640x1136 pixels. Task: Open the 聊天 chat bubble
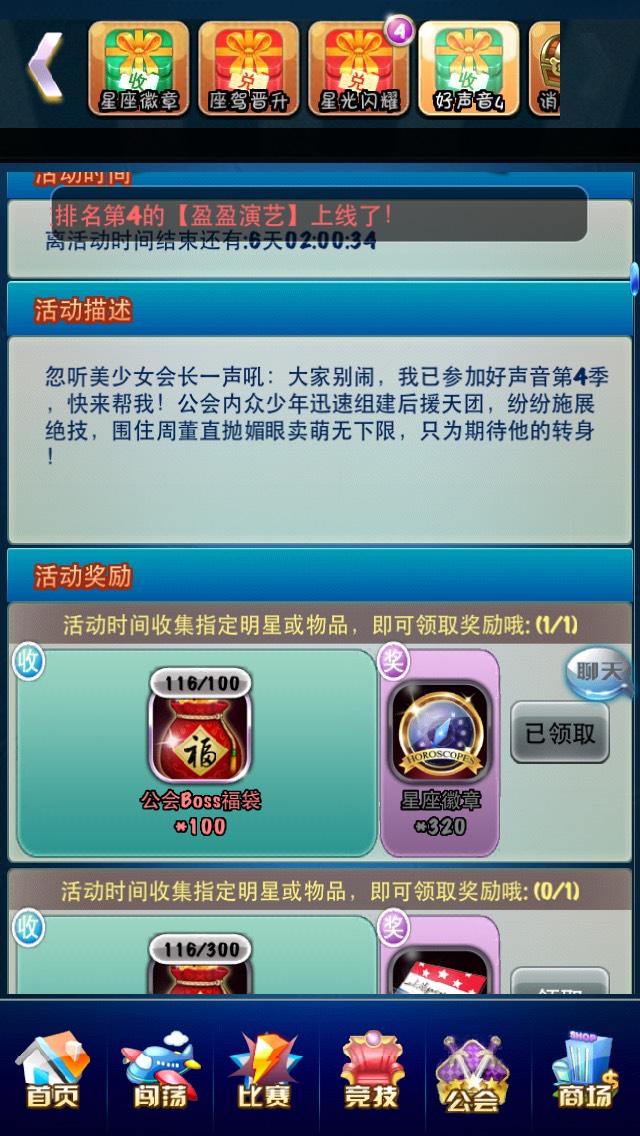click(x=600, y=673)
